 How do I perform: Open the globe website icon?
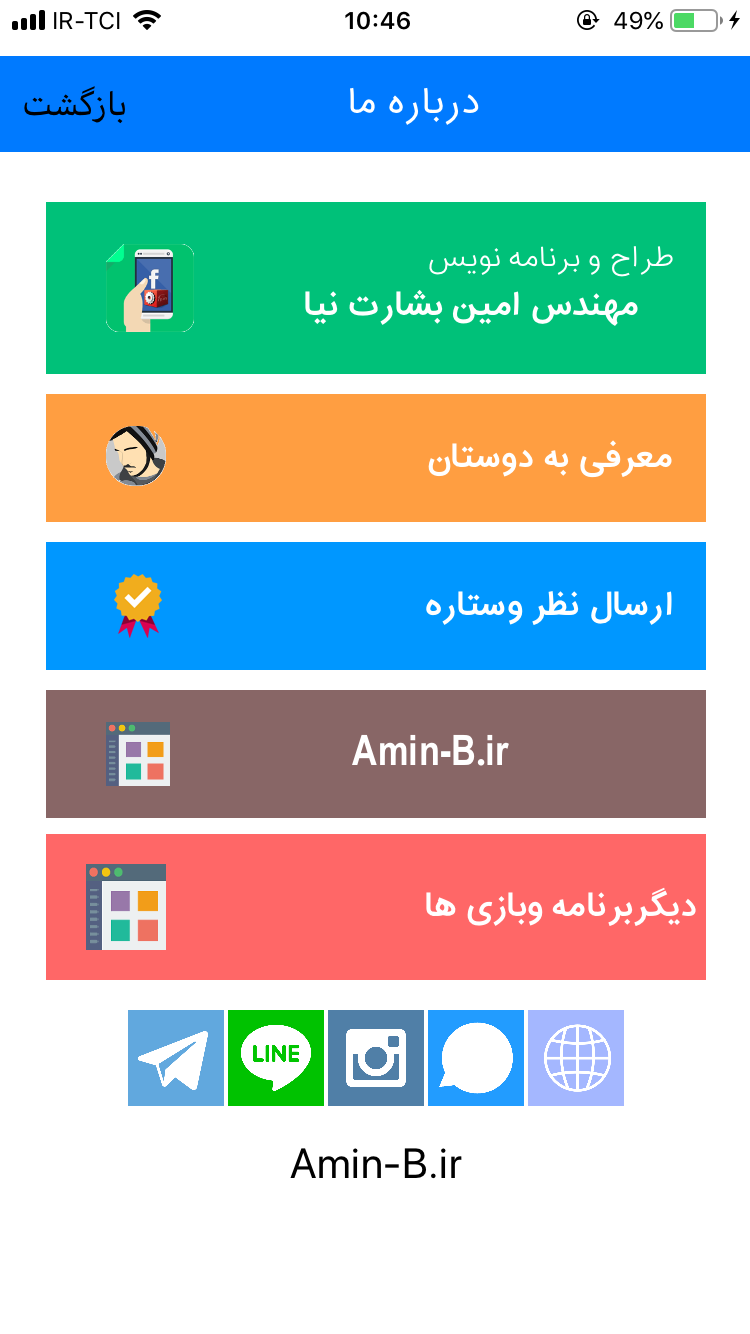tap(576, 1058)
